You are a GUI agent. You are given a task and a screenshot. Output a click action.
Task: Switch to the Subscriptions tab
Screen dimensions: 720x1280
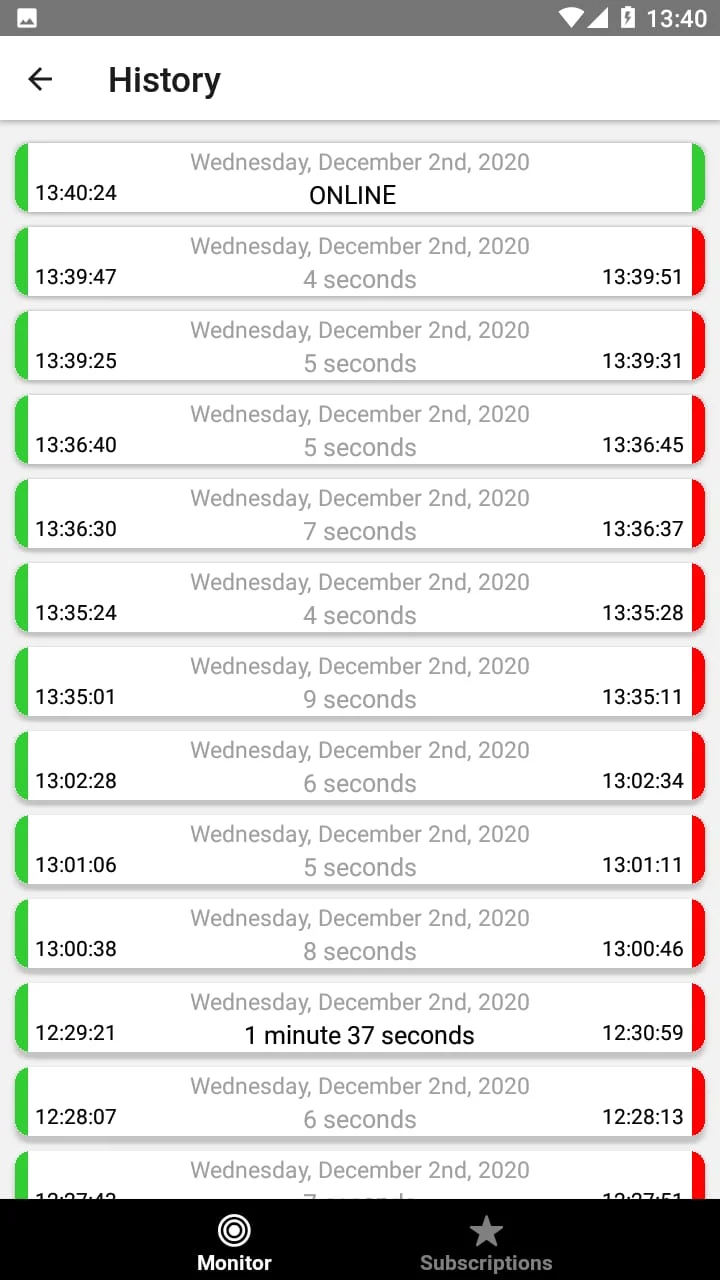click(x=486, y=1240)
